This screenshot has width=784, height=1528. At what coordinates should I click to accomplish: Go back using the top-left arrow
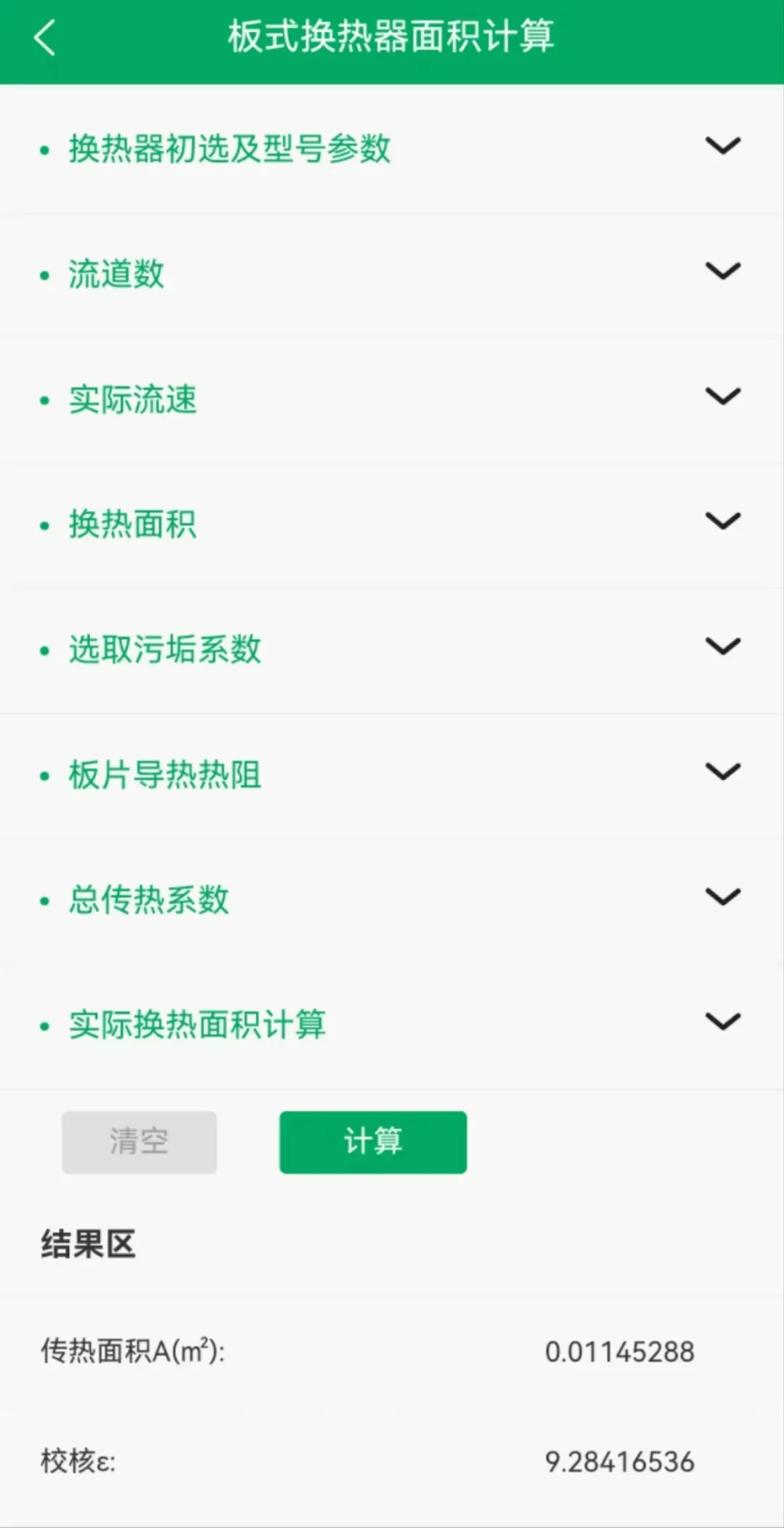coord(45,38)
